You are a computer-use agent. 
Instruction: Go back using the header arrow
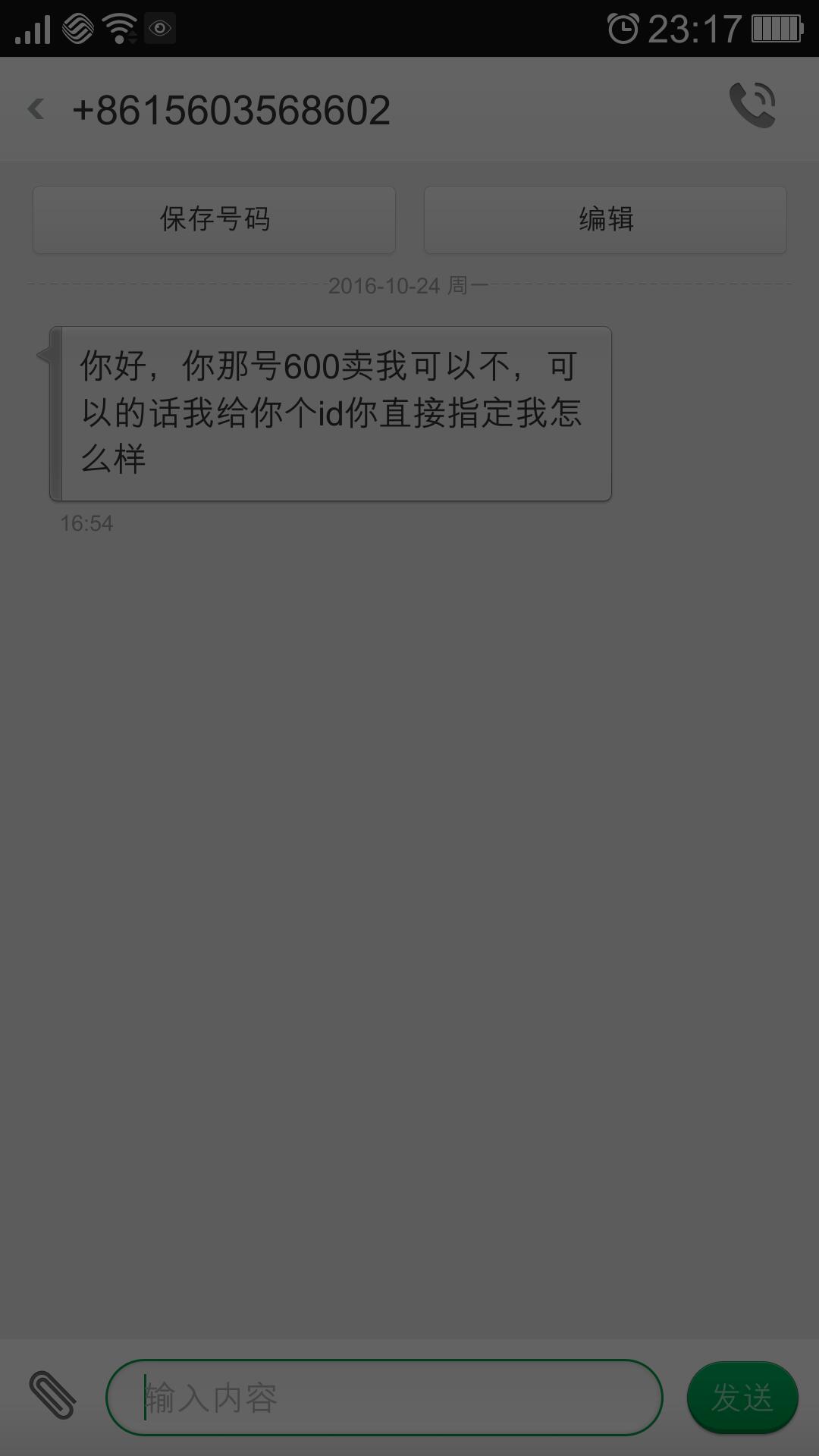click(x=36, y=109)
